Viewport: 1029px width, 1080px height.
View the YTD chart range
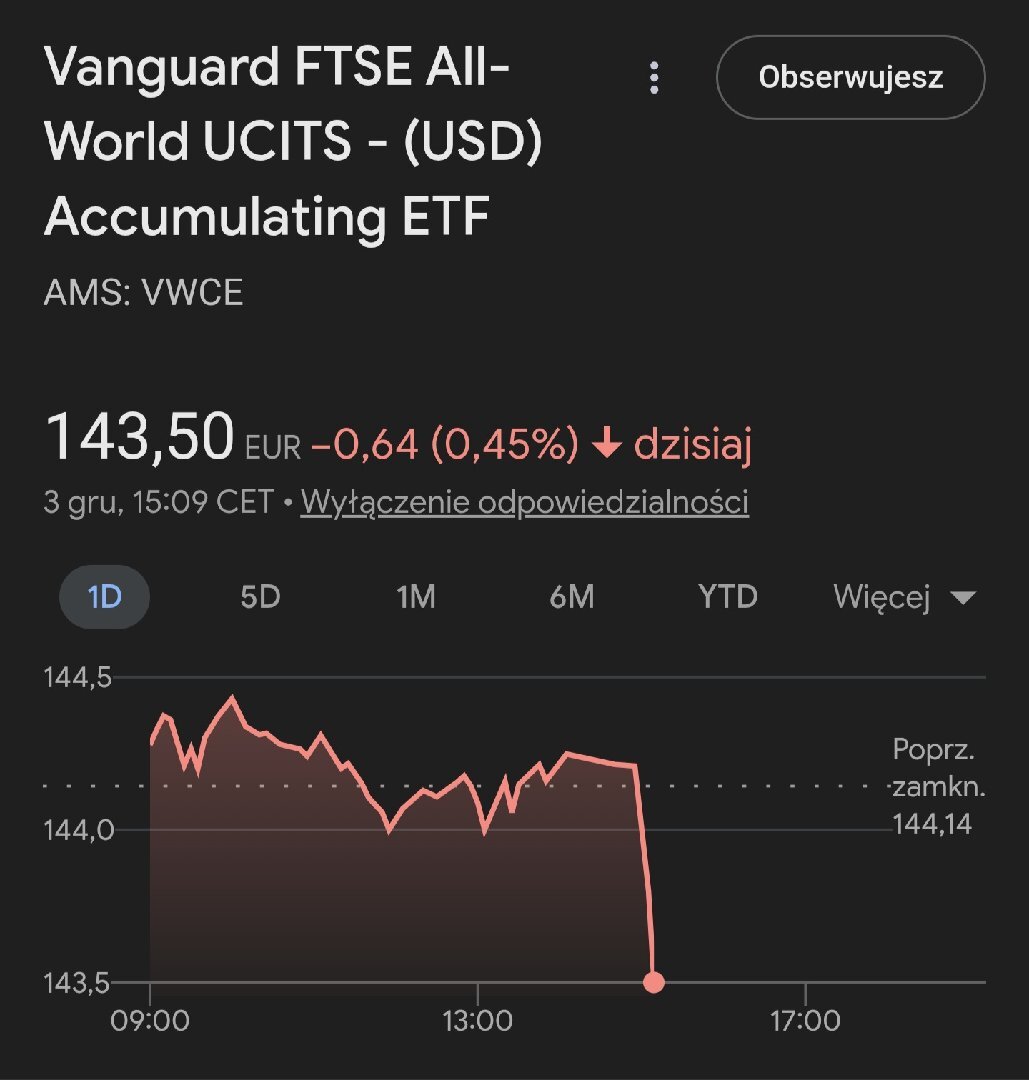point(727,597)
